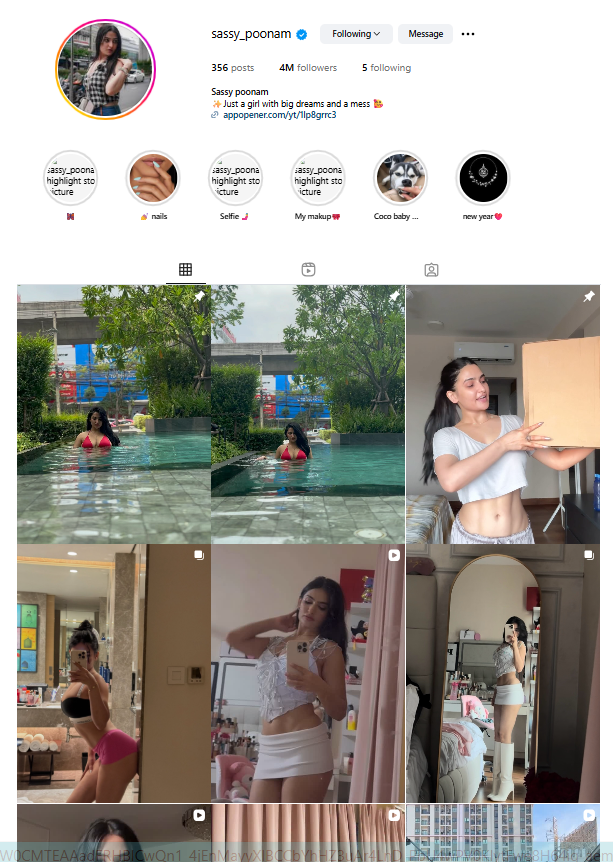Viewport: 613px width, 862px height.
Task: Open the mirror selfie carousel with pink shorts
Action: pos(113,673)
